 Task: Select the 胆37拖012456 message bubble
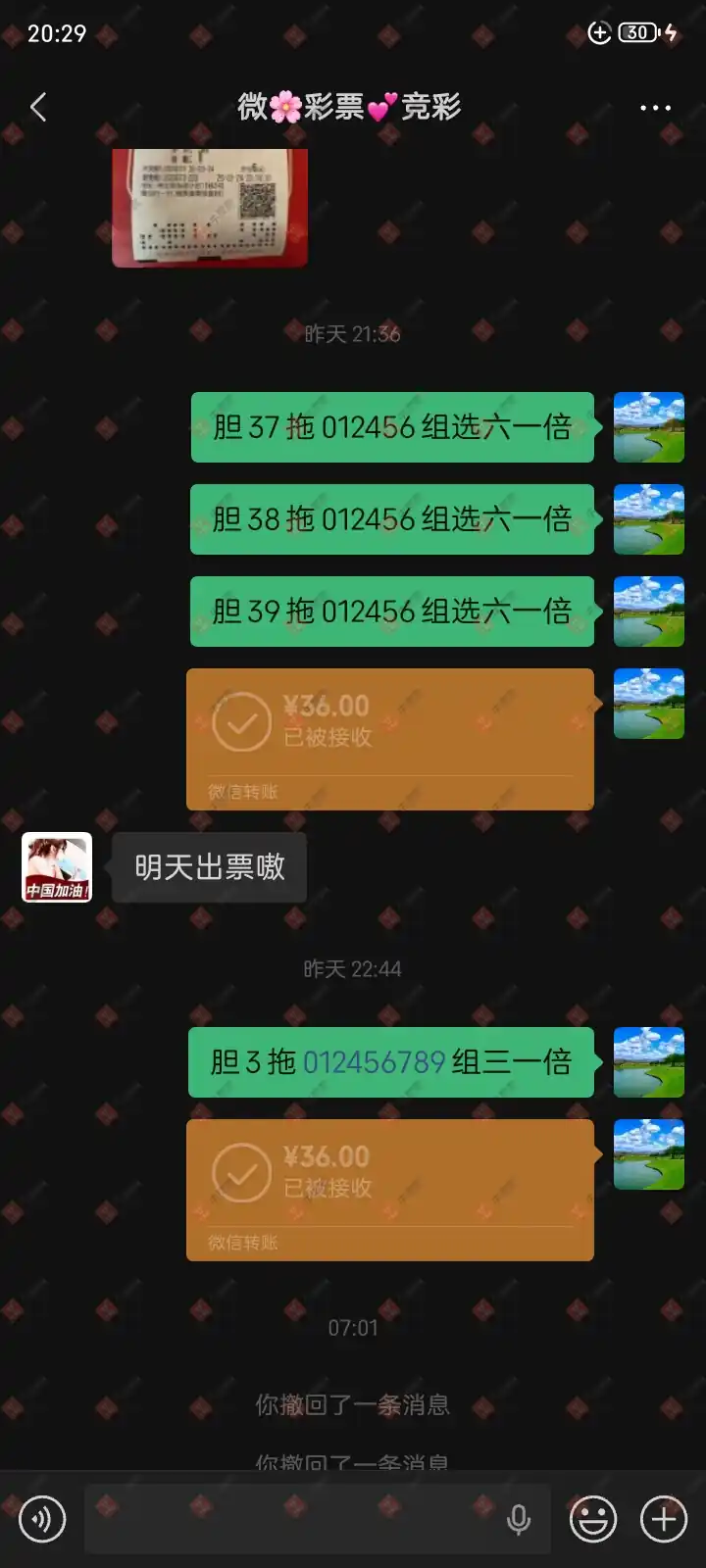pos(391,428)
